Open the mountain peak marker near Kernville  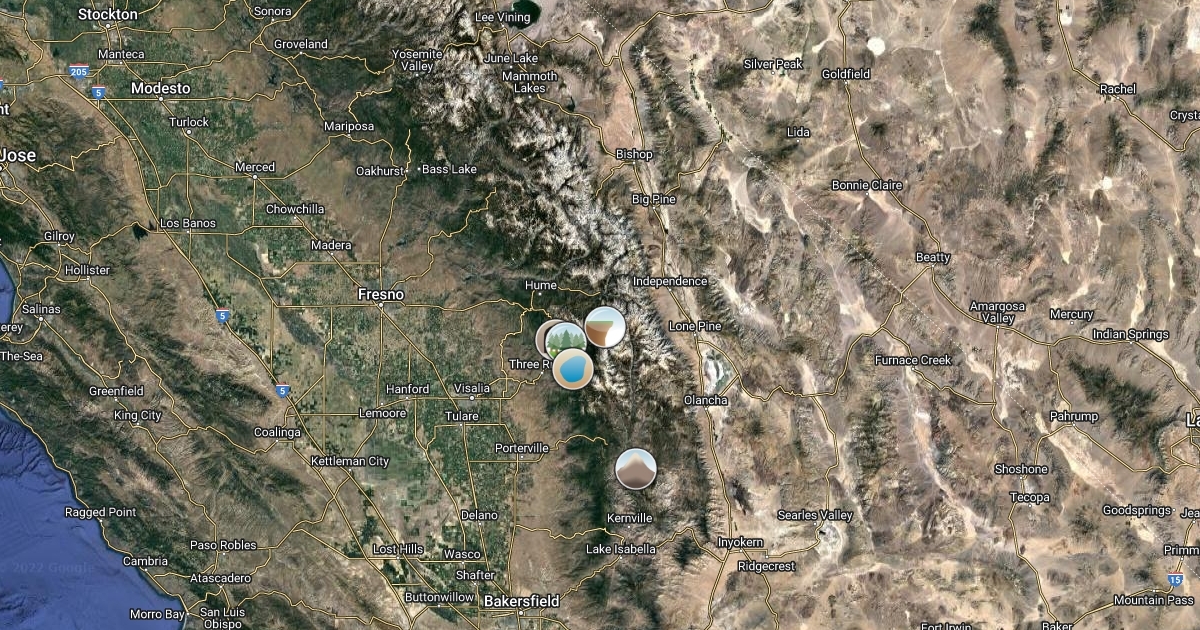click(636, 469)
